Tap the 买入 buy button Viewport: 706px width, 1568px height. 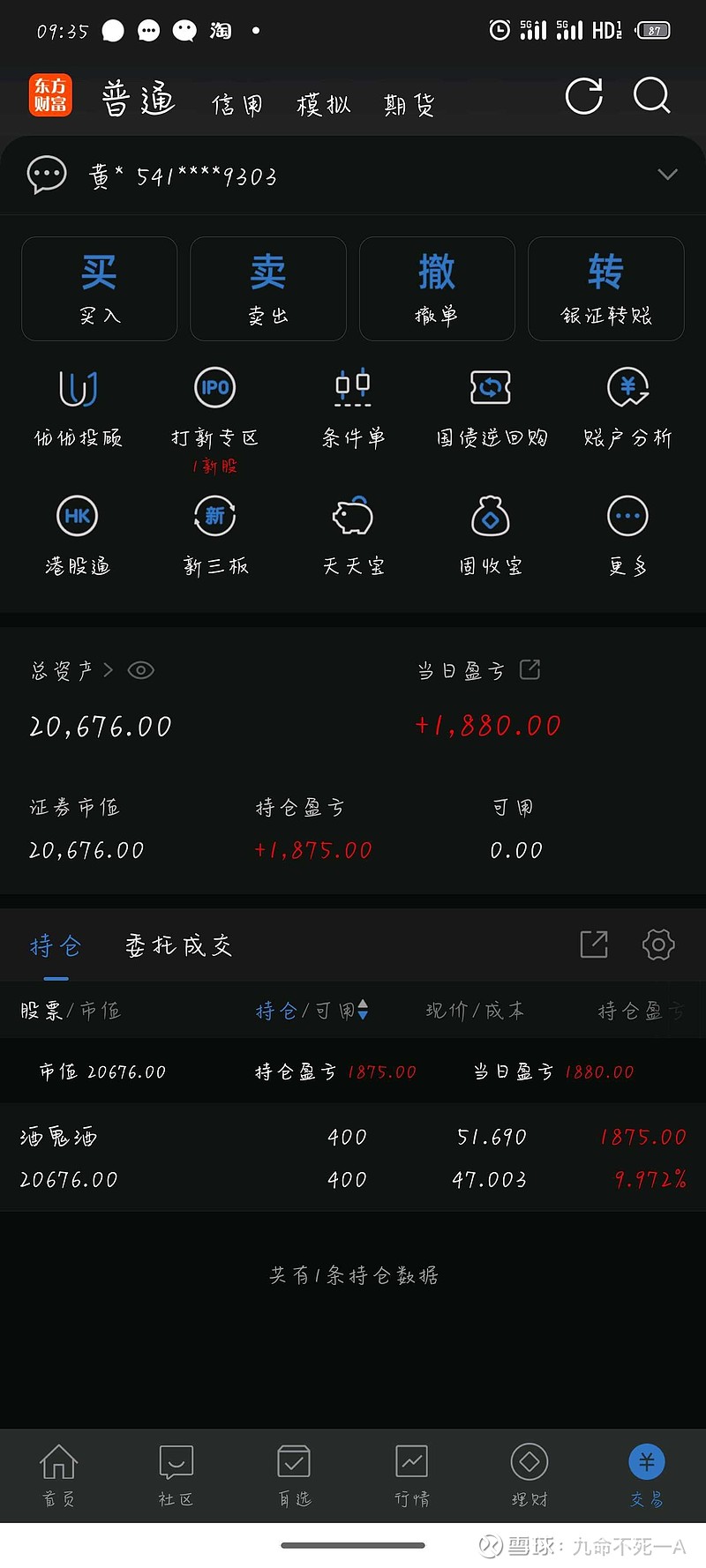point(99,288)
